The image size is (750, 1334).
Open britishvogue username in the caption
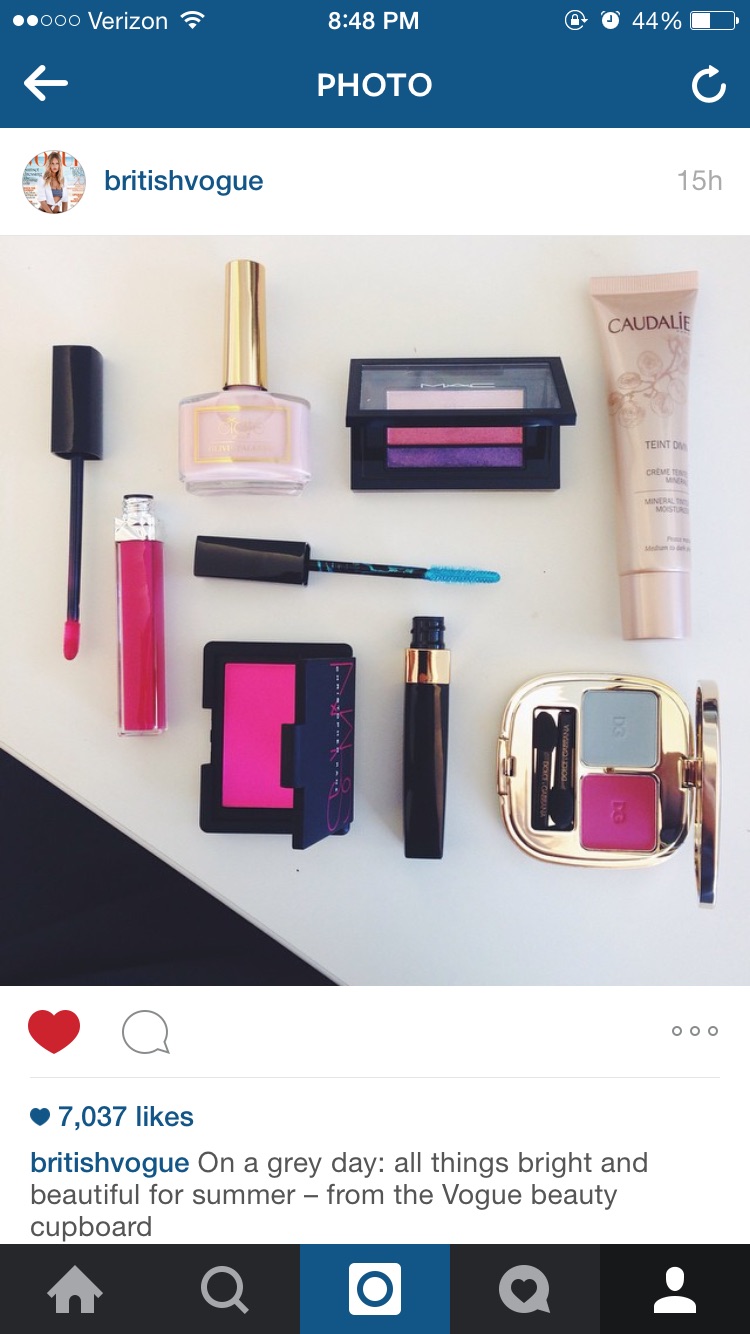(x=109, y=1163)
